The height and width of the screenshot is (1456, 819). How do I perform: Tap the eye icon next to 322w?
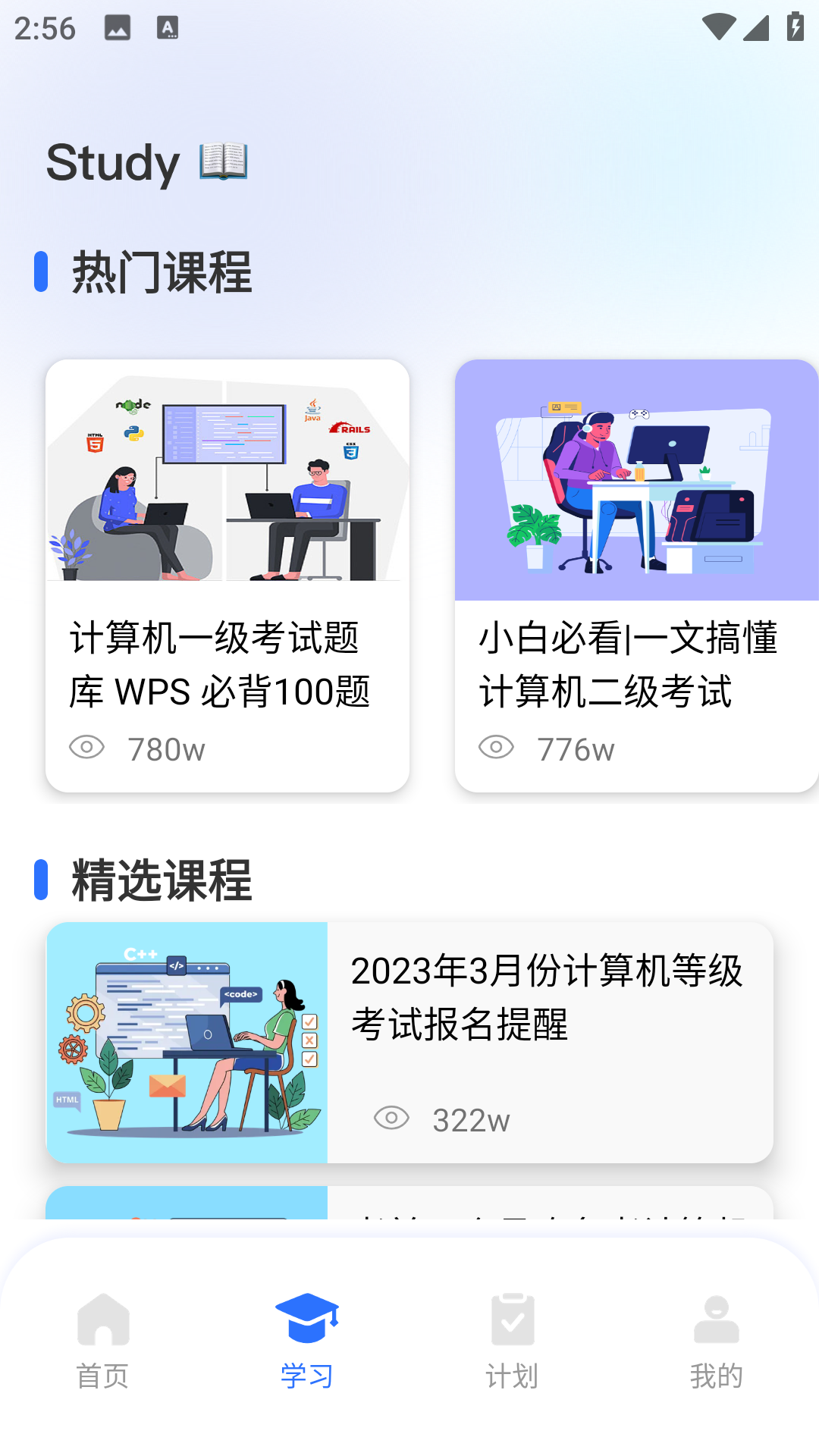point(391,1118)
